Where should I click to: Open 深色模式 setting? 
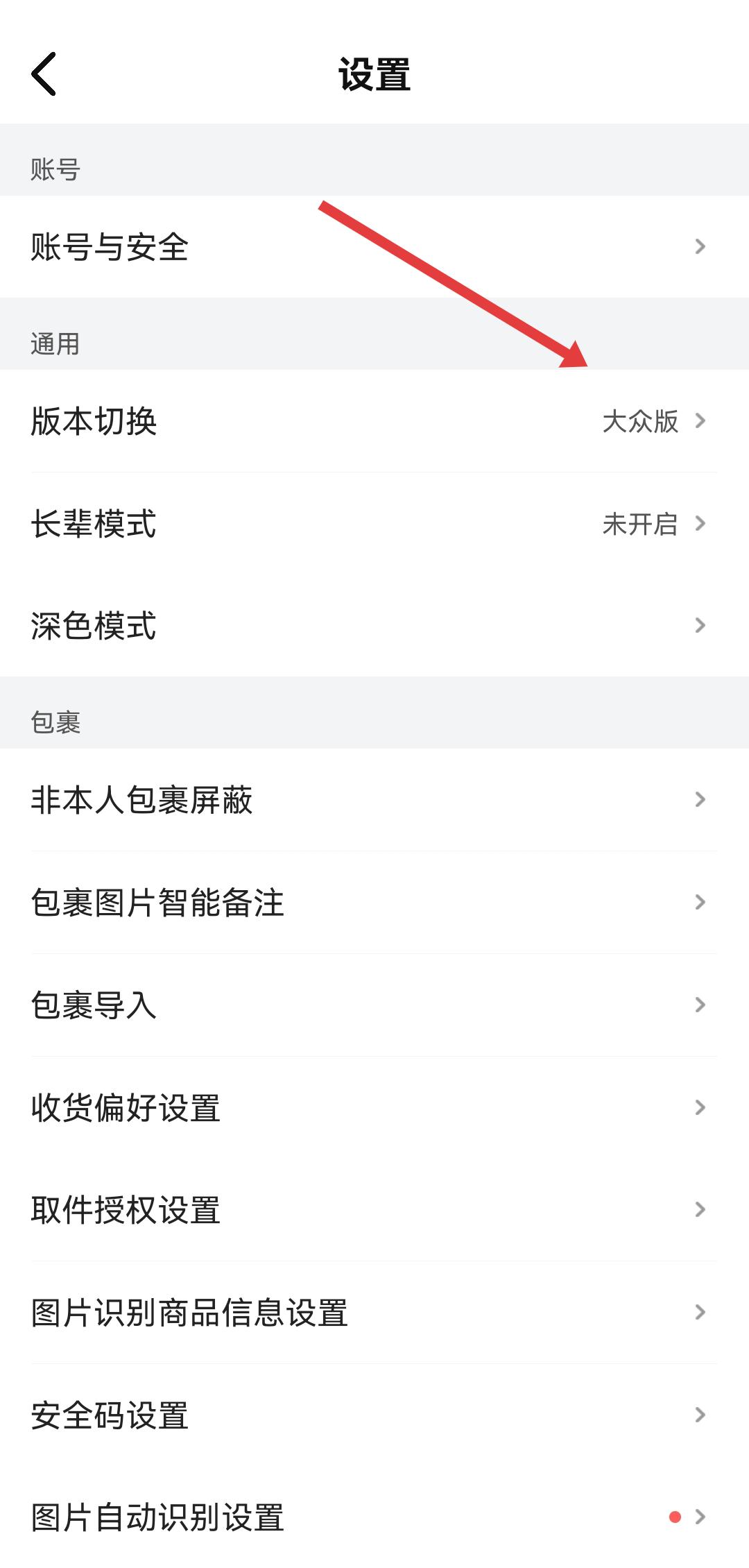pos(374,626)
